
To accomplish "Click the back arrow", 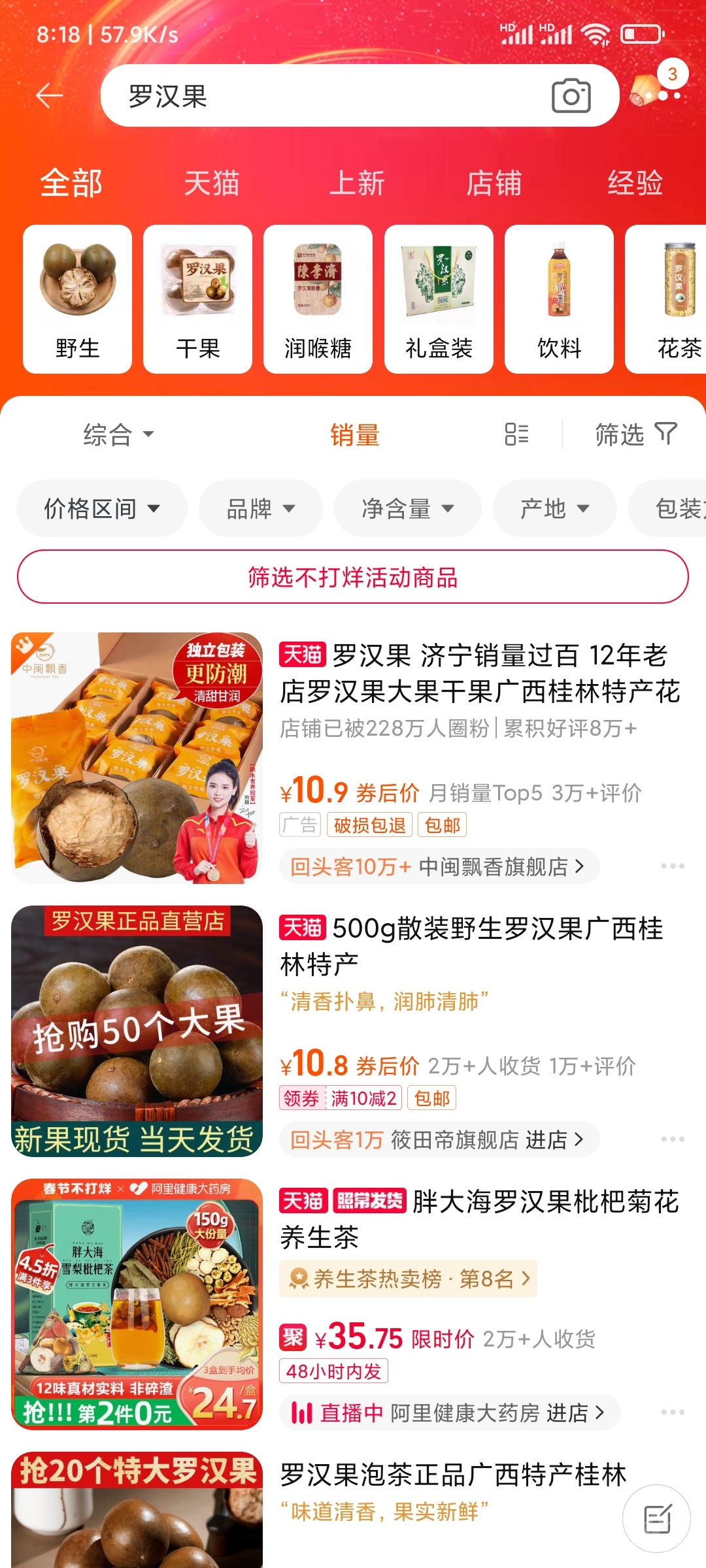I will [48, 95].
